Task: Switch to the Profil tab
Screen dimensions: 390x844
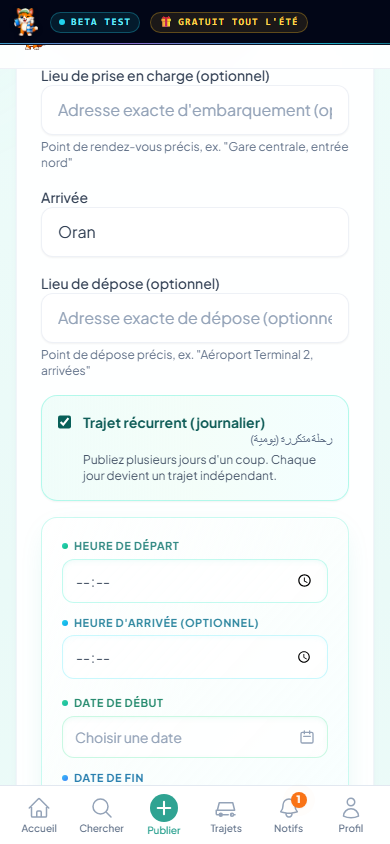Action: (x=351, y=815)
